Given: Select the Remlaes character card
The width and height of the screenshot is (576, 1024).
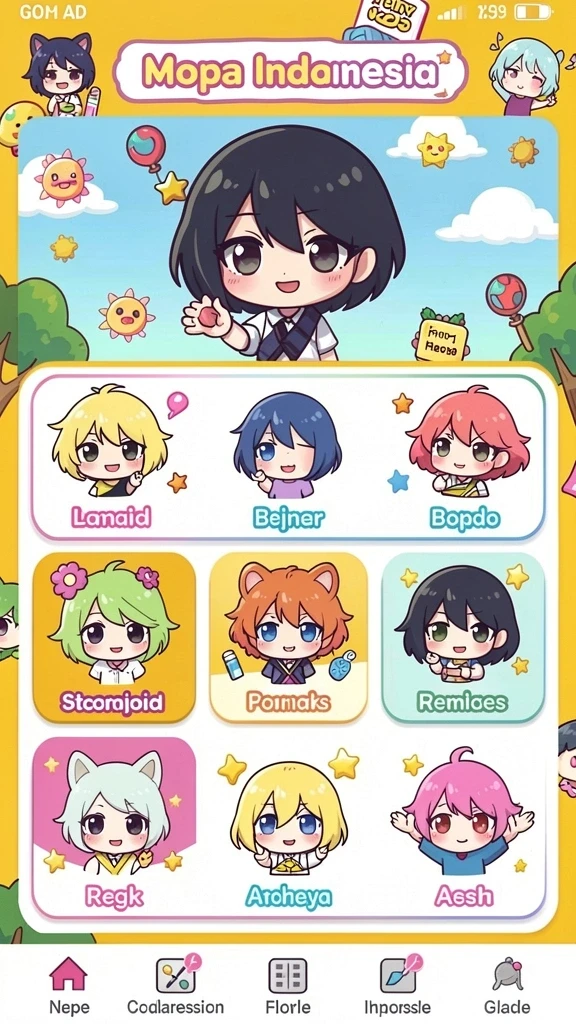Looking at the screenshot, I should point(463,638).
